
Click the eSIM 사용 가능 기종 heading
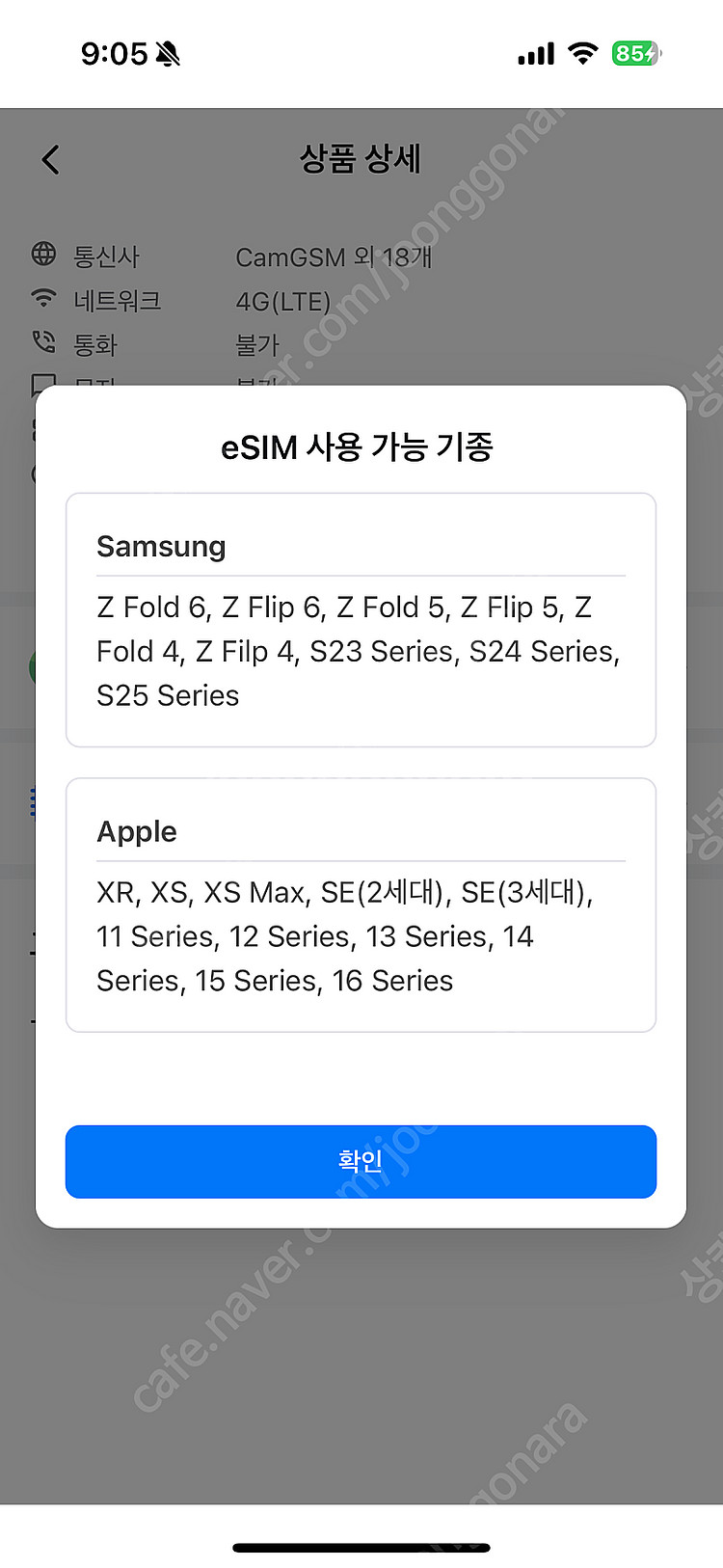tap(361, 446)
